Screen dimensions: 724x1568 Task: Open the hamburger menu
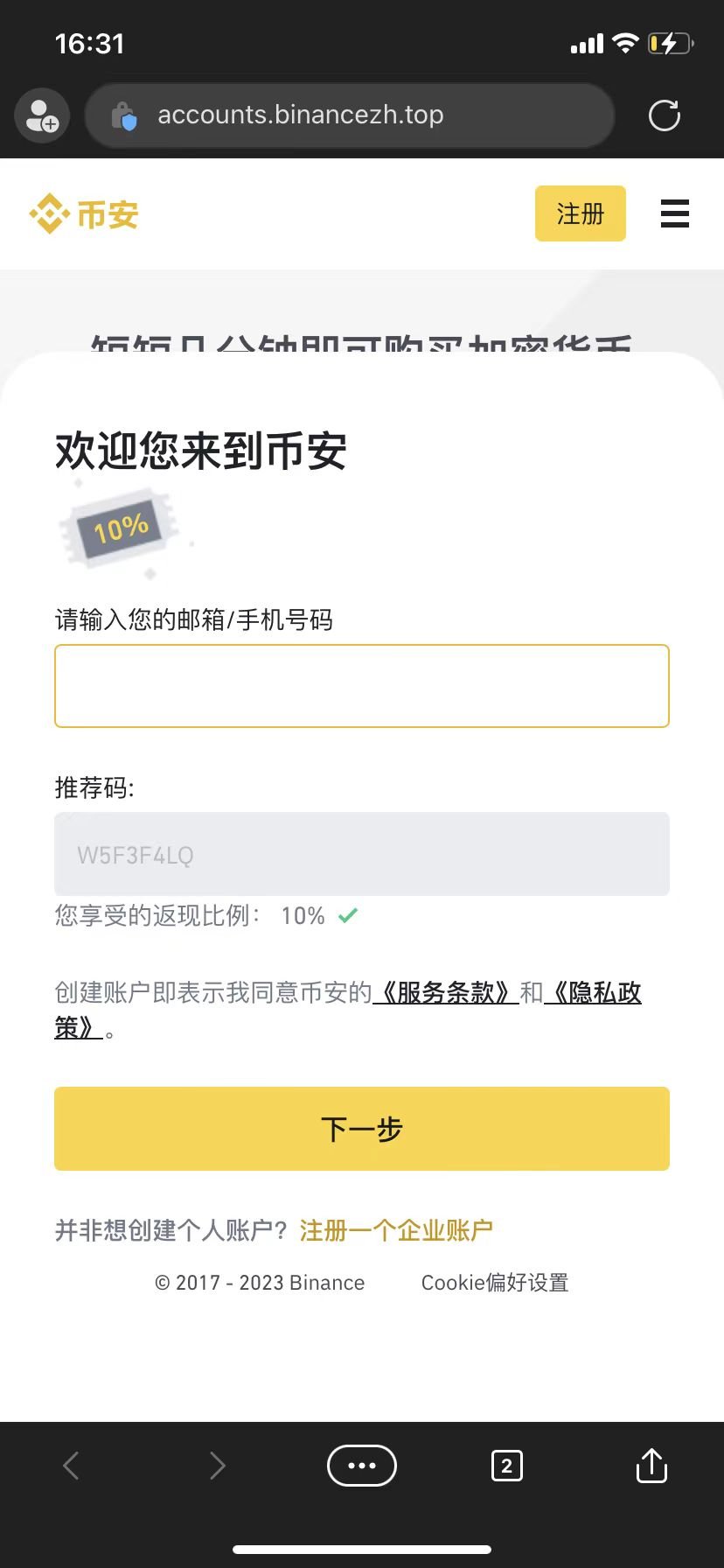tap(675, 213)
